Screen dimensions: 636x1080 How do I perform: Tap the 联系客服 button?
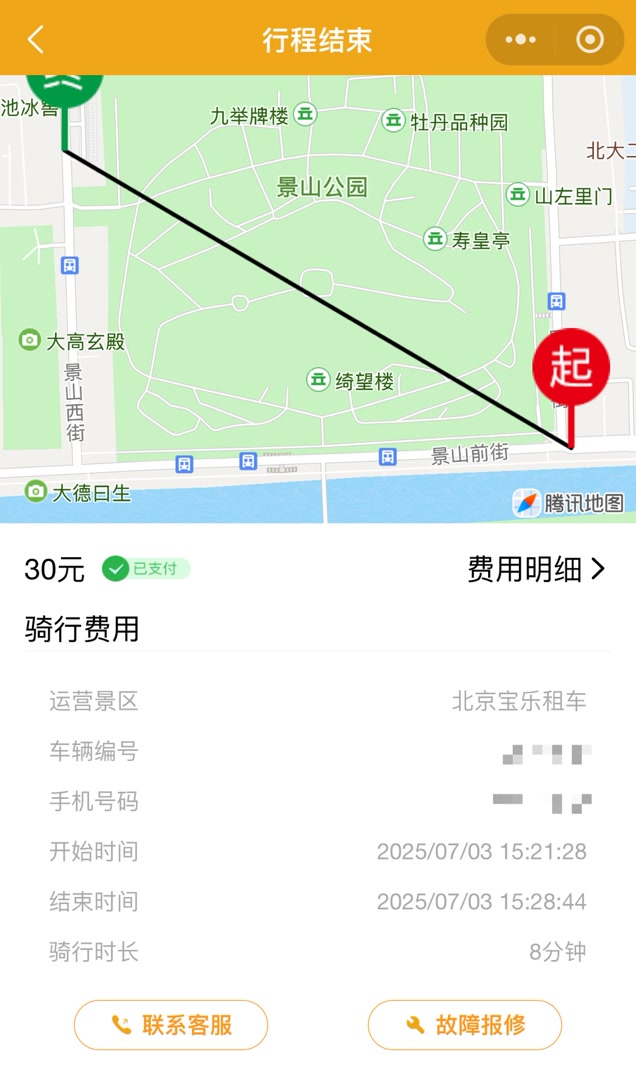point(171,1025)
